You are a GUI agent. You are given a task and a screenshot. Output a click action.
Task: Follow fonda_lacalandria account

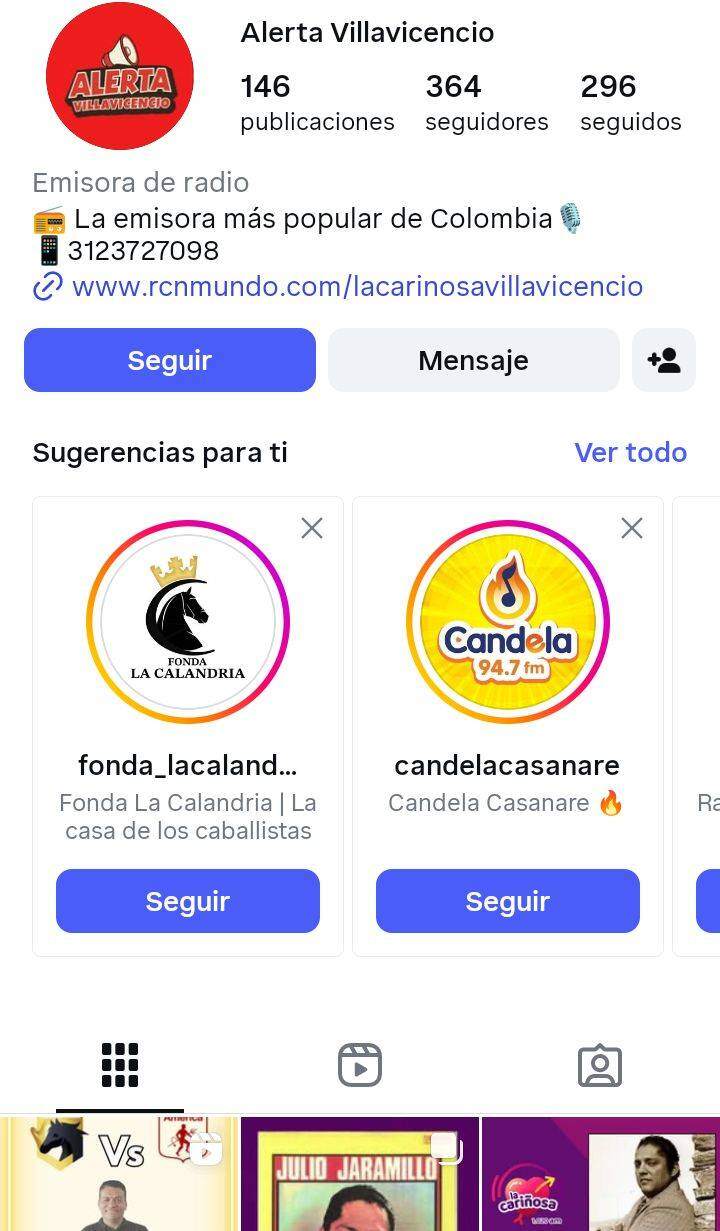click(188, 901)
